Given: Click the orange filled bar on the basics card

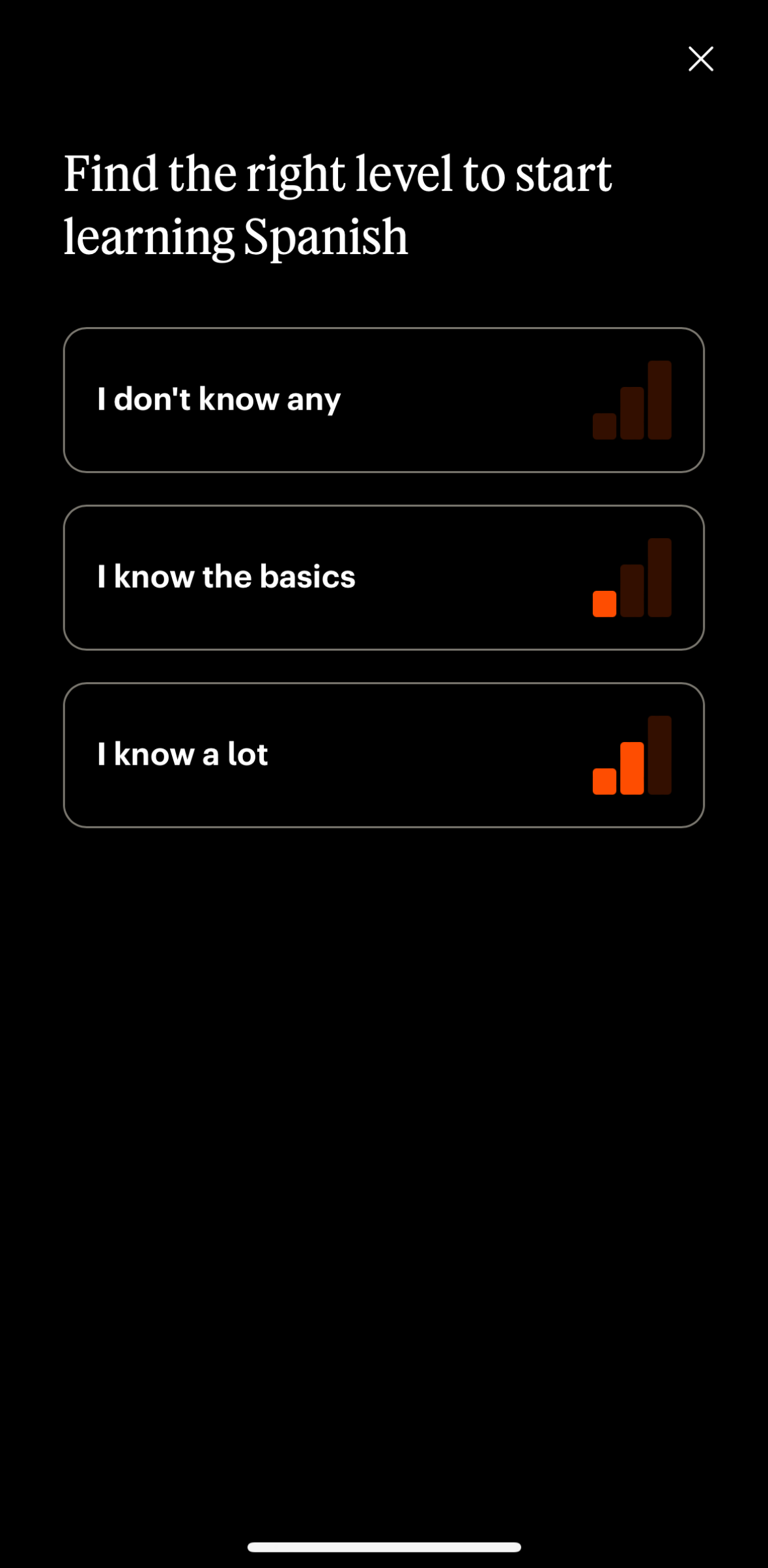Looking at the screenshot, I should (603, 605).
